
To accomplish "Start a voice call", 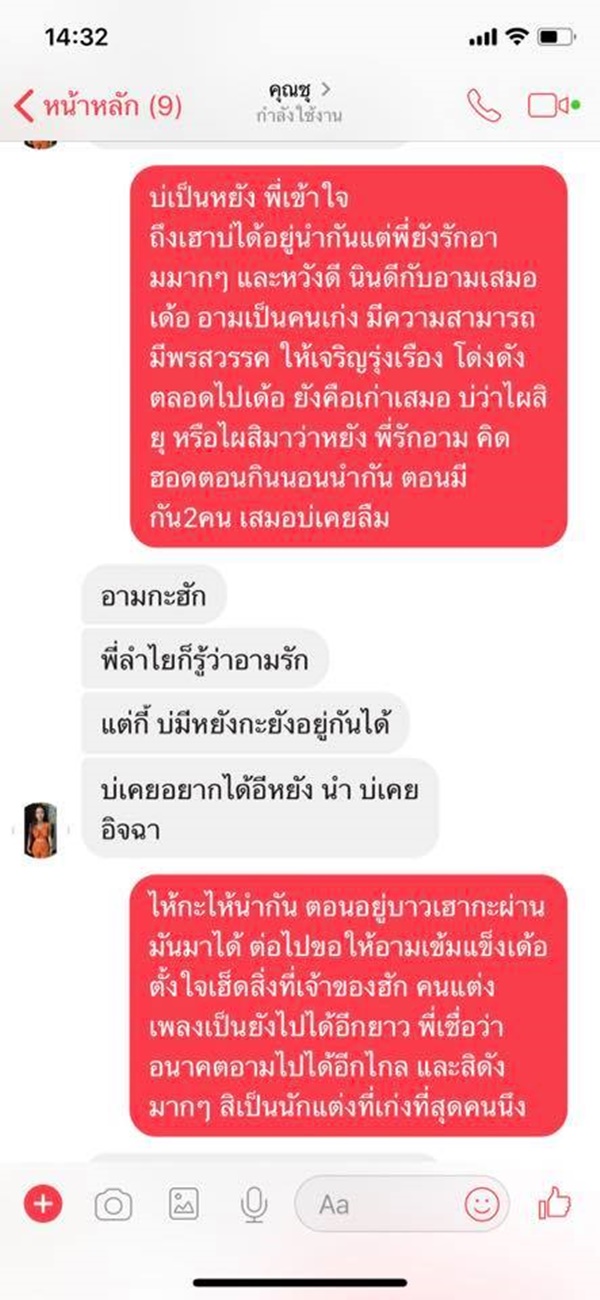I will 484,105.
